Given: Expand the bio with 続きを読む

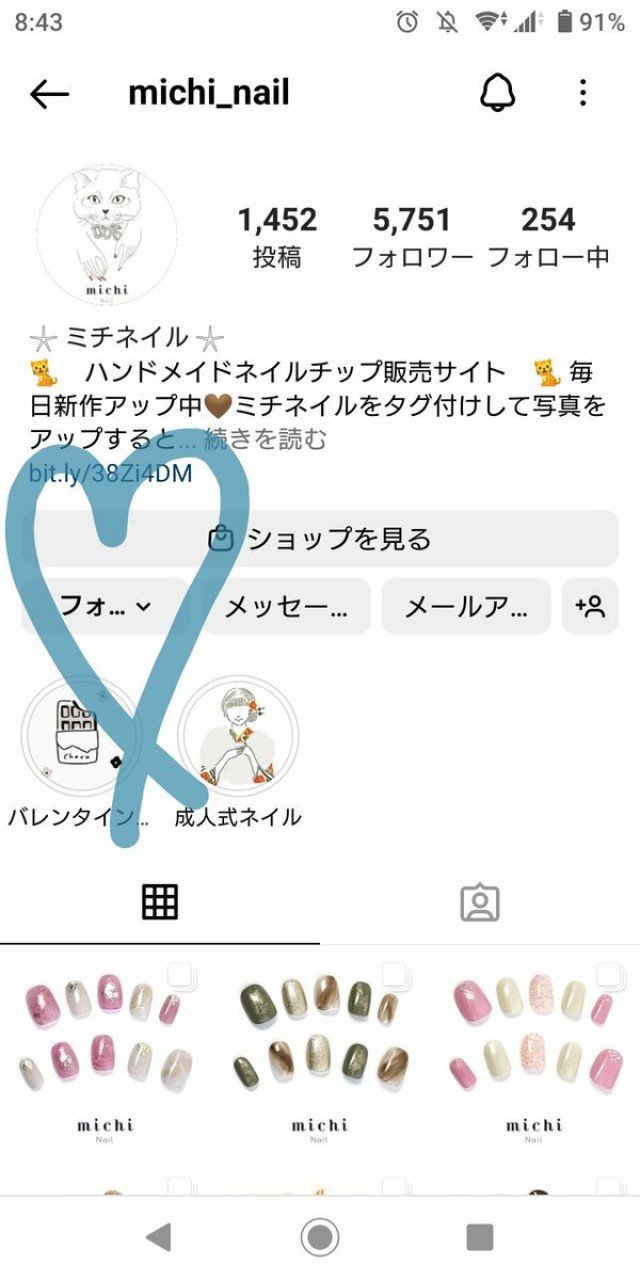Looking at the screenshot, I should (265, 439).
